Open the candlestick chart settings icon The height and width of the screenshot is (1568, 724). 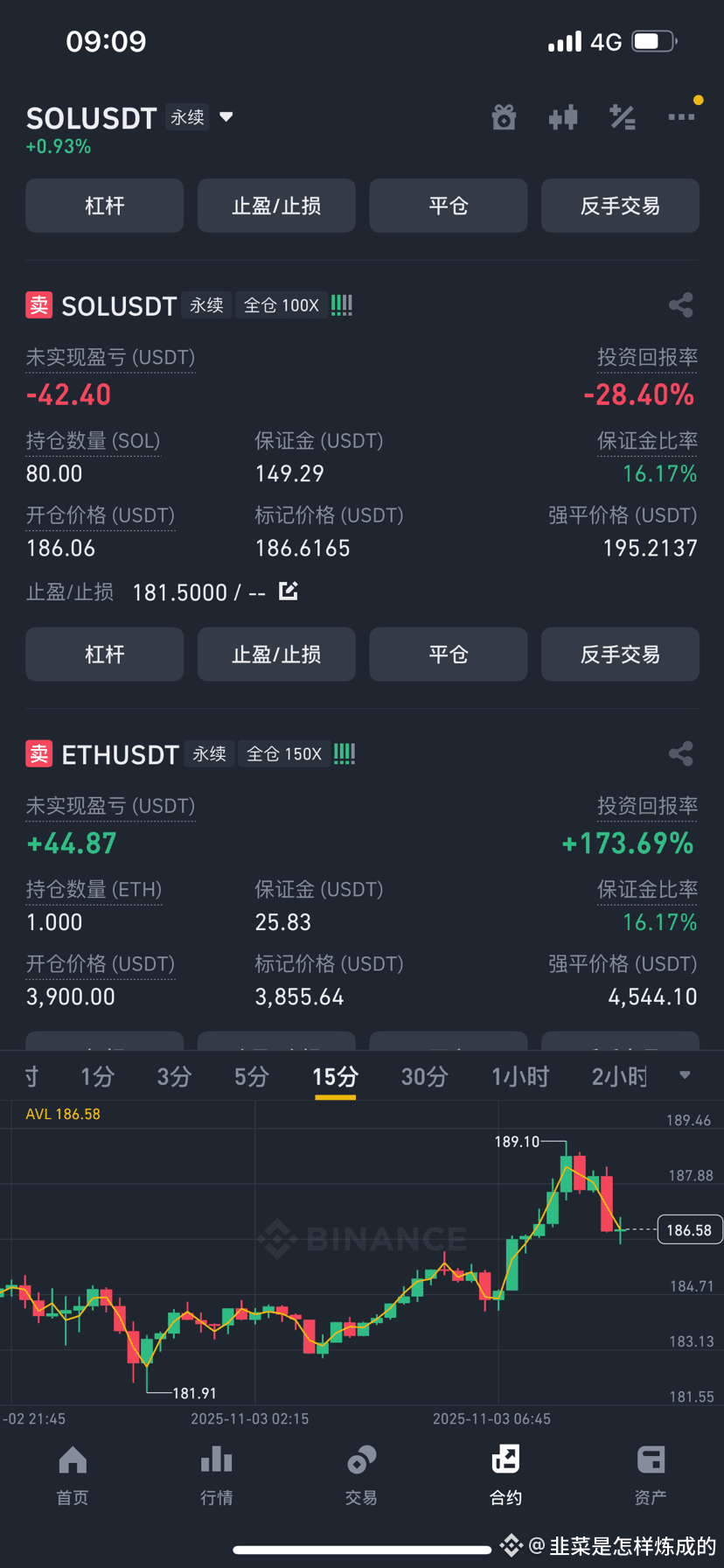[x=563, y=117]
